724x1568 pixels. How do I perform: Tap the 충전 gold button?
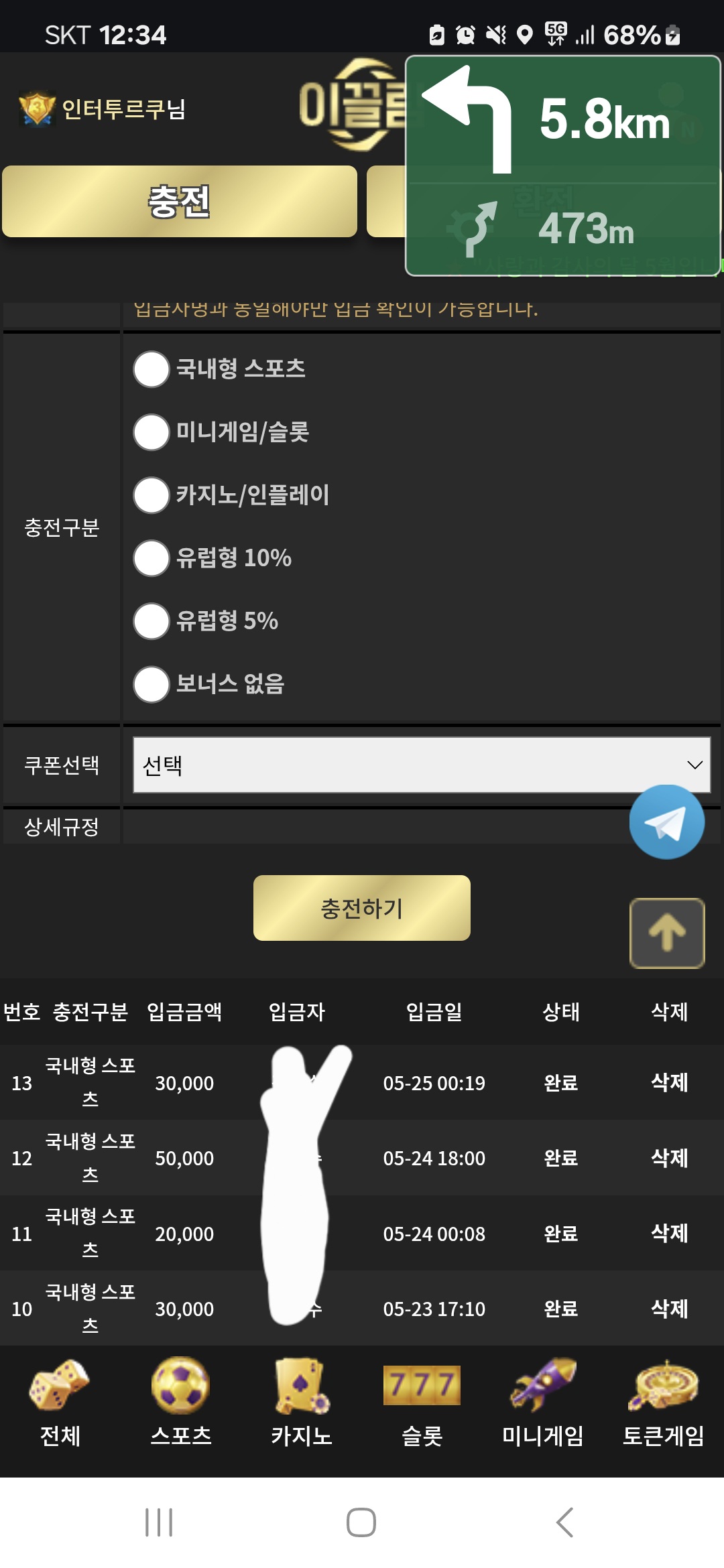[179, 201]
